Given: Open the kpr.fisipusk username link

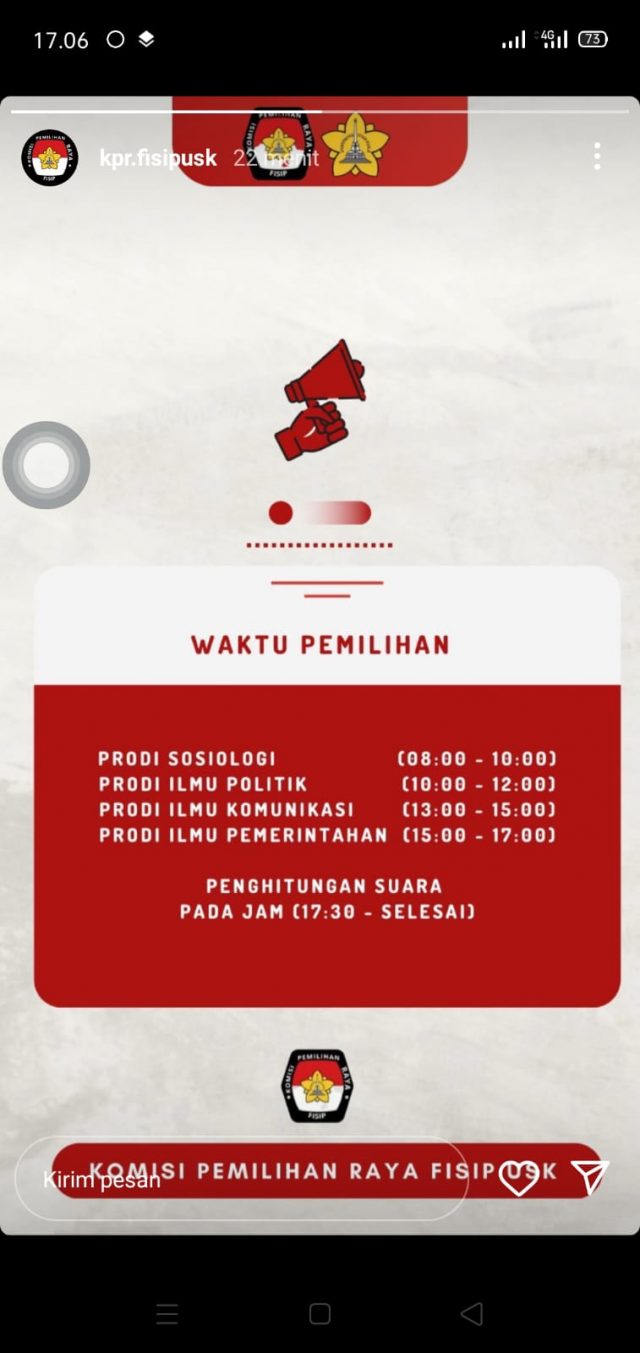Looking at the screenshot, I should pyautogui.click(x=158, y=158).
